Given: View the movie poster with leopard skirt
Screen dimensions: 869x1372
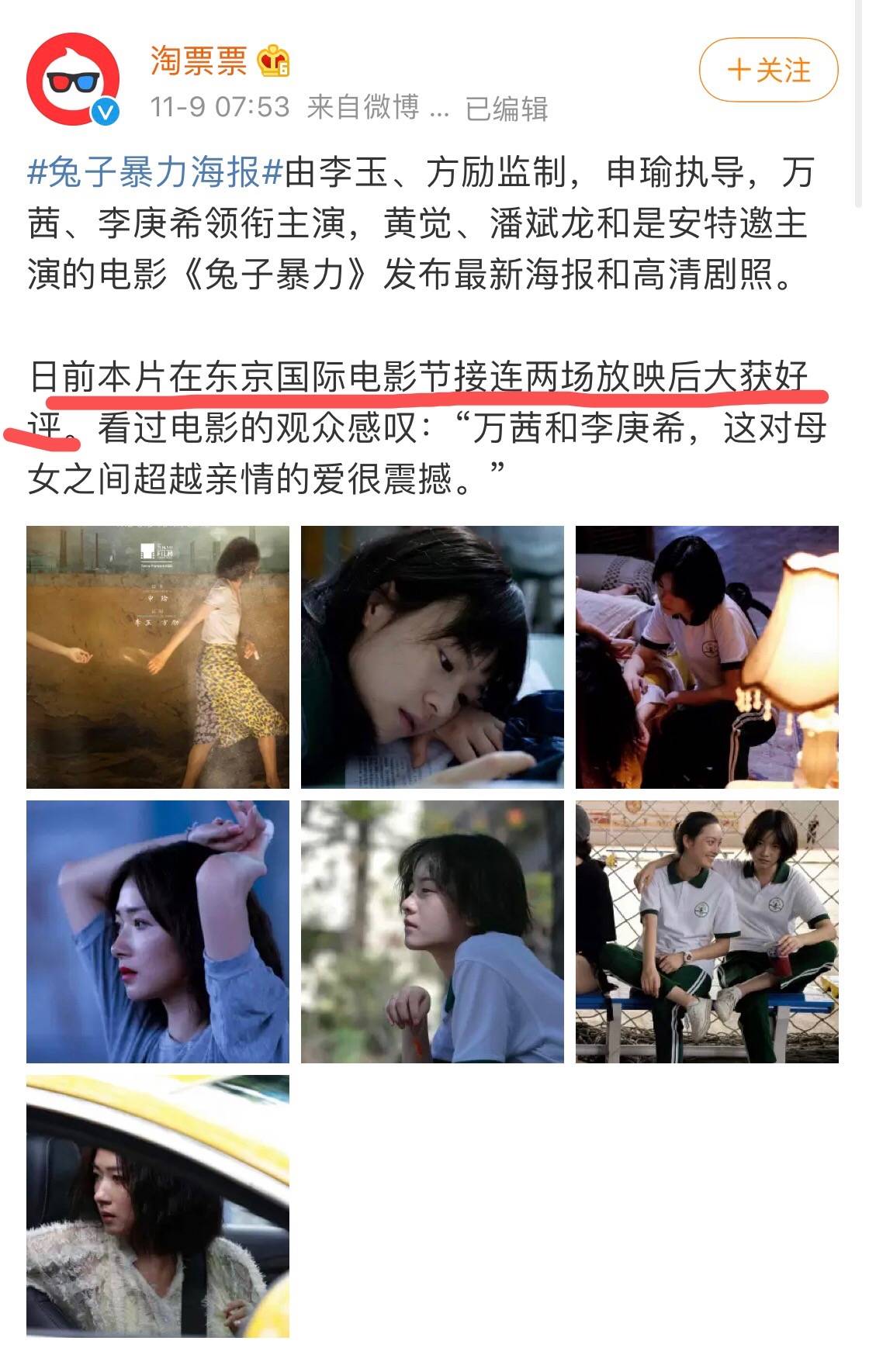Looking at the screenshot, I should (x=158, y=657).
